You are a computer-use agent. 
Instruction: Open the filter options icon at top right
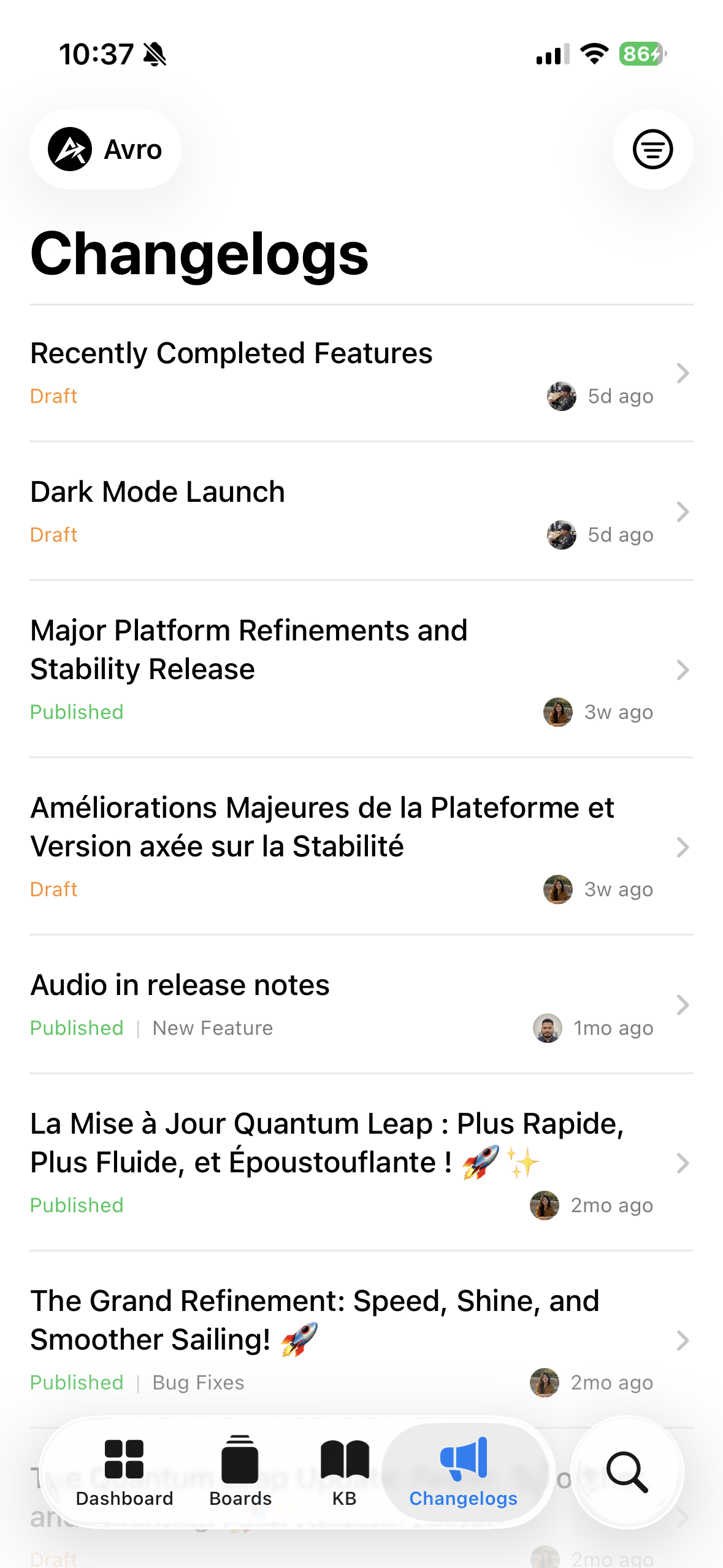click(652, 149)
